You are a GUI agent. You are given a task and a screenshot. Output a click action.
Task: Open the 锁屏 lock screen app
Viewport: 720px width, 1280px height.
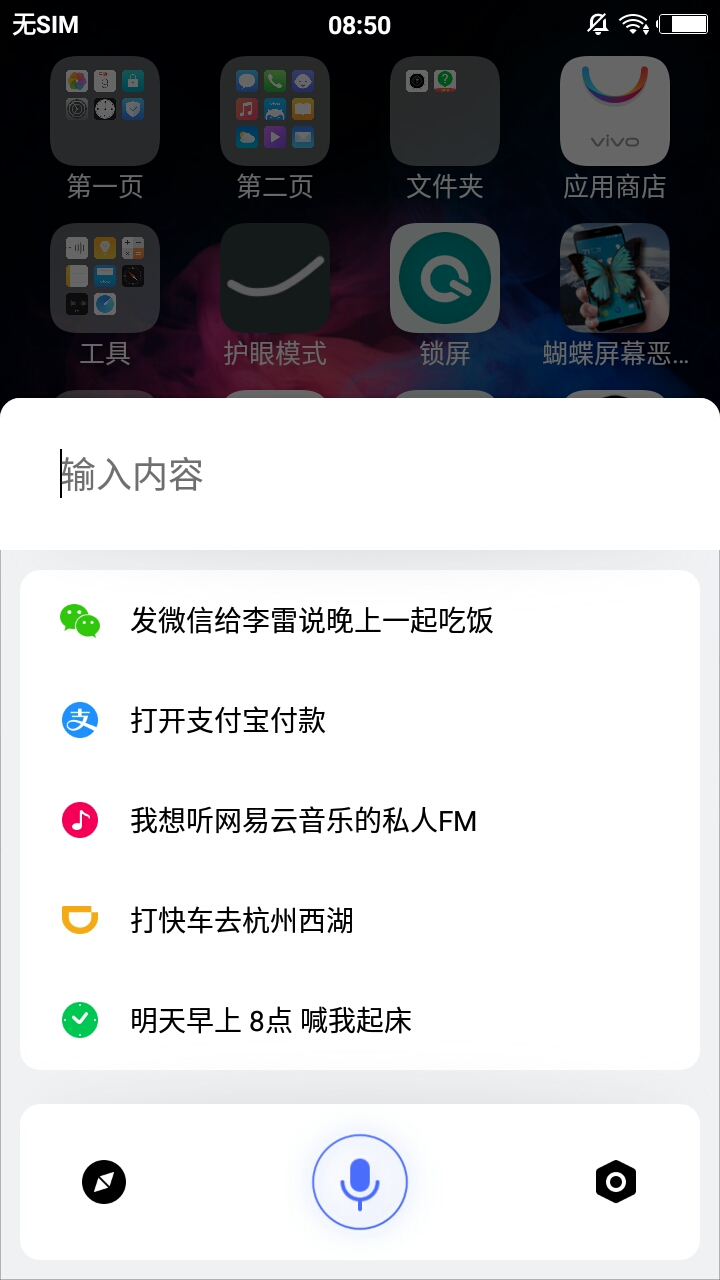click(445, 277)
